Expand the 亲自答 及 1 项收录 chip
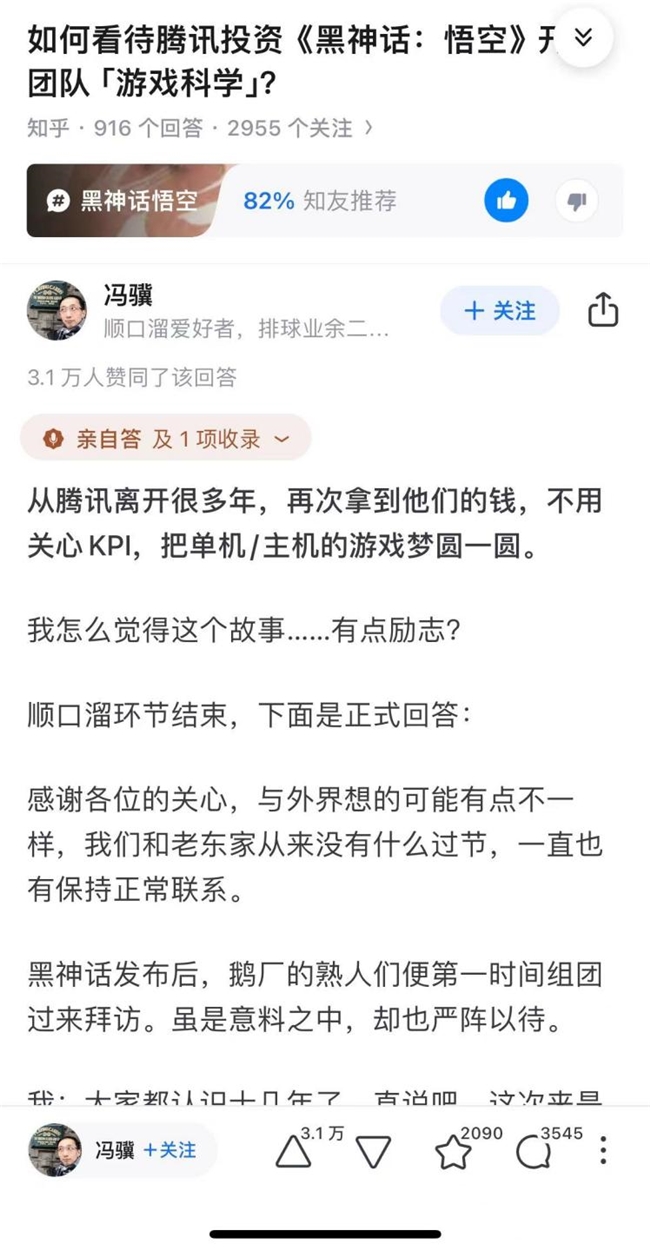Image resolution: width=650 pixels, height=1250 pixels. (x=166, y=439)
